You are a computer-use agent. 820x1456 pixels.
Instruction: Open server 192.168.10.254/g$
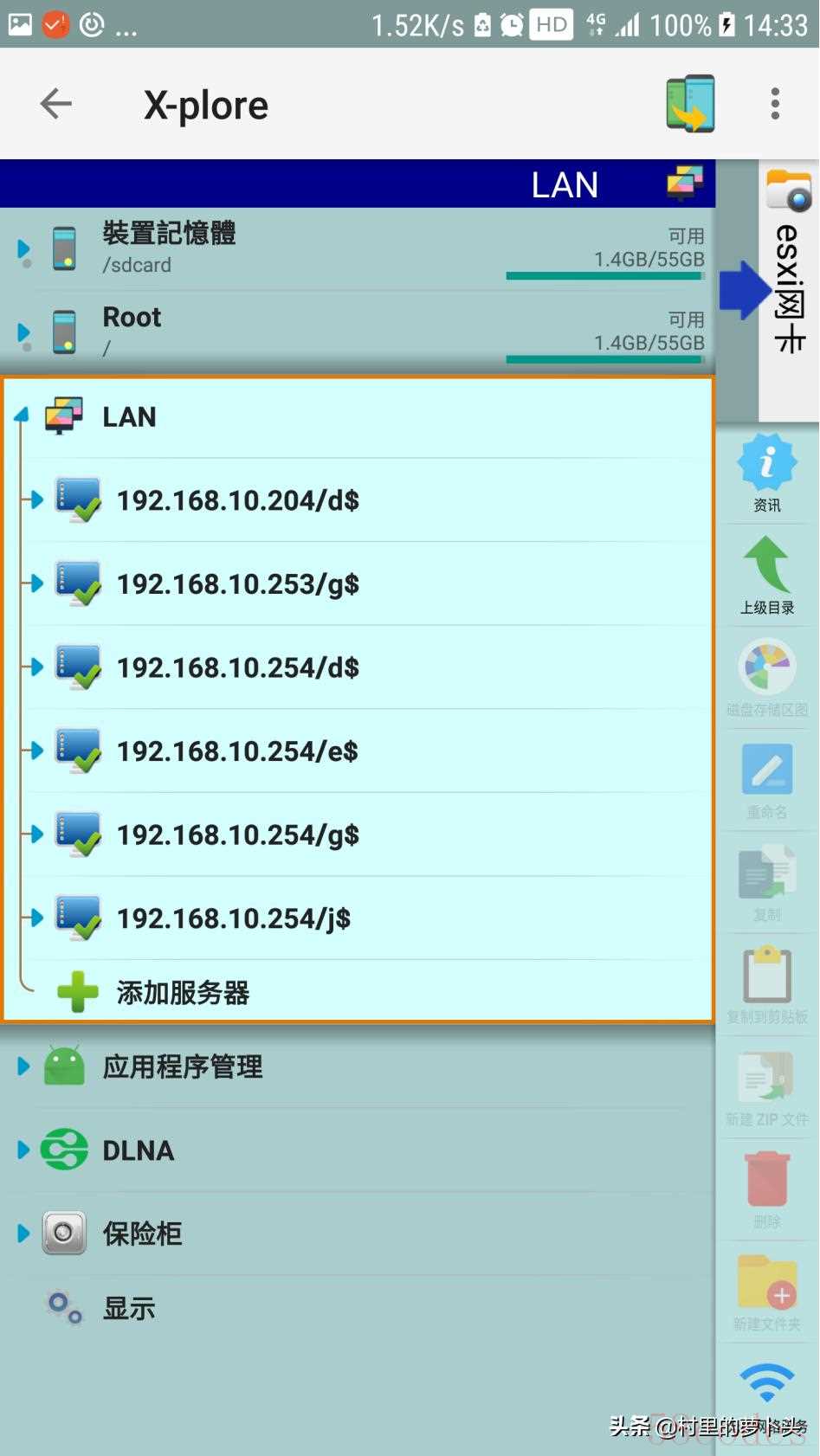[x=364, y=834]
